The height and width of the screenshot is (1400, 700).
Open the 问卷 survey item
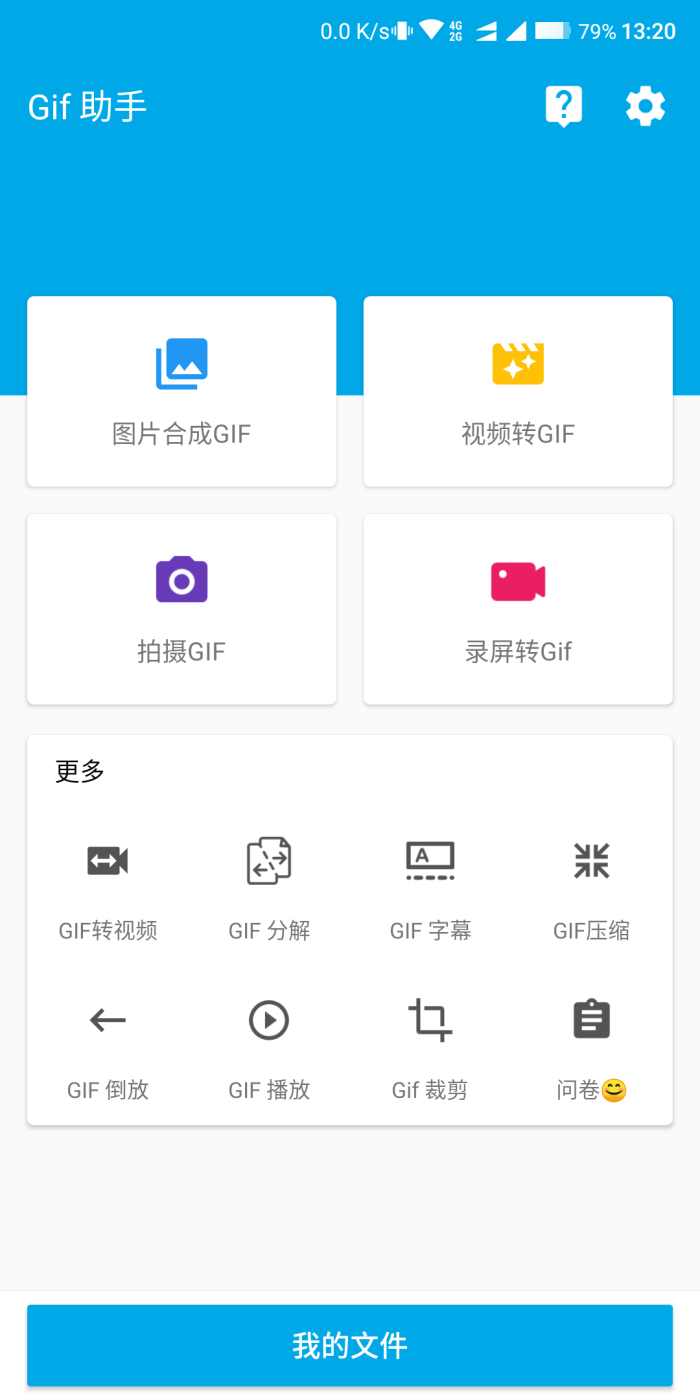click(x=591, y=1049)
